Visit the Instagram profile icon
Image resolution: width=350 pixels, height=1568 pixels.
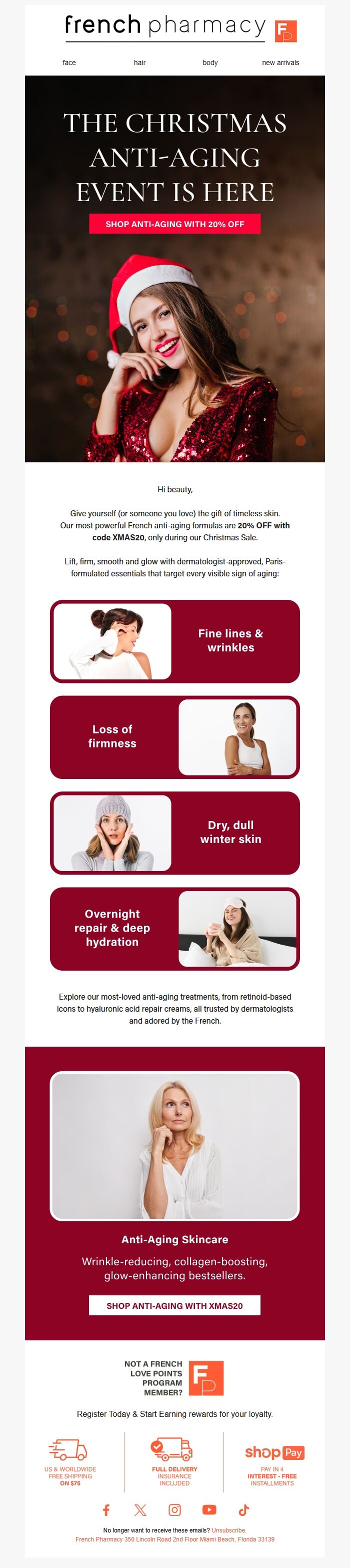point(174,1509)
